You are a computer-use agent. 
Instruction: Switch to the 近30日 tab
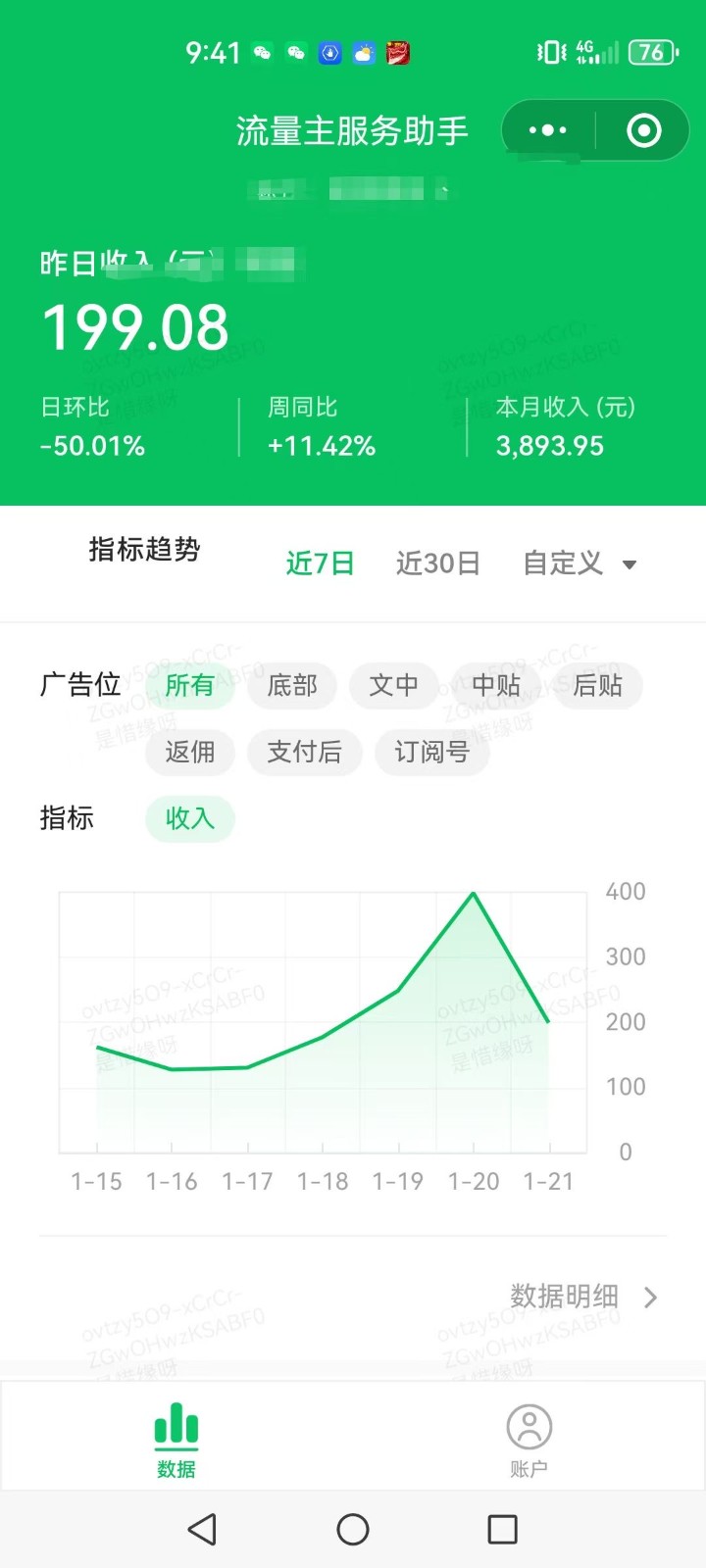point(437,563)
